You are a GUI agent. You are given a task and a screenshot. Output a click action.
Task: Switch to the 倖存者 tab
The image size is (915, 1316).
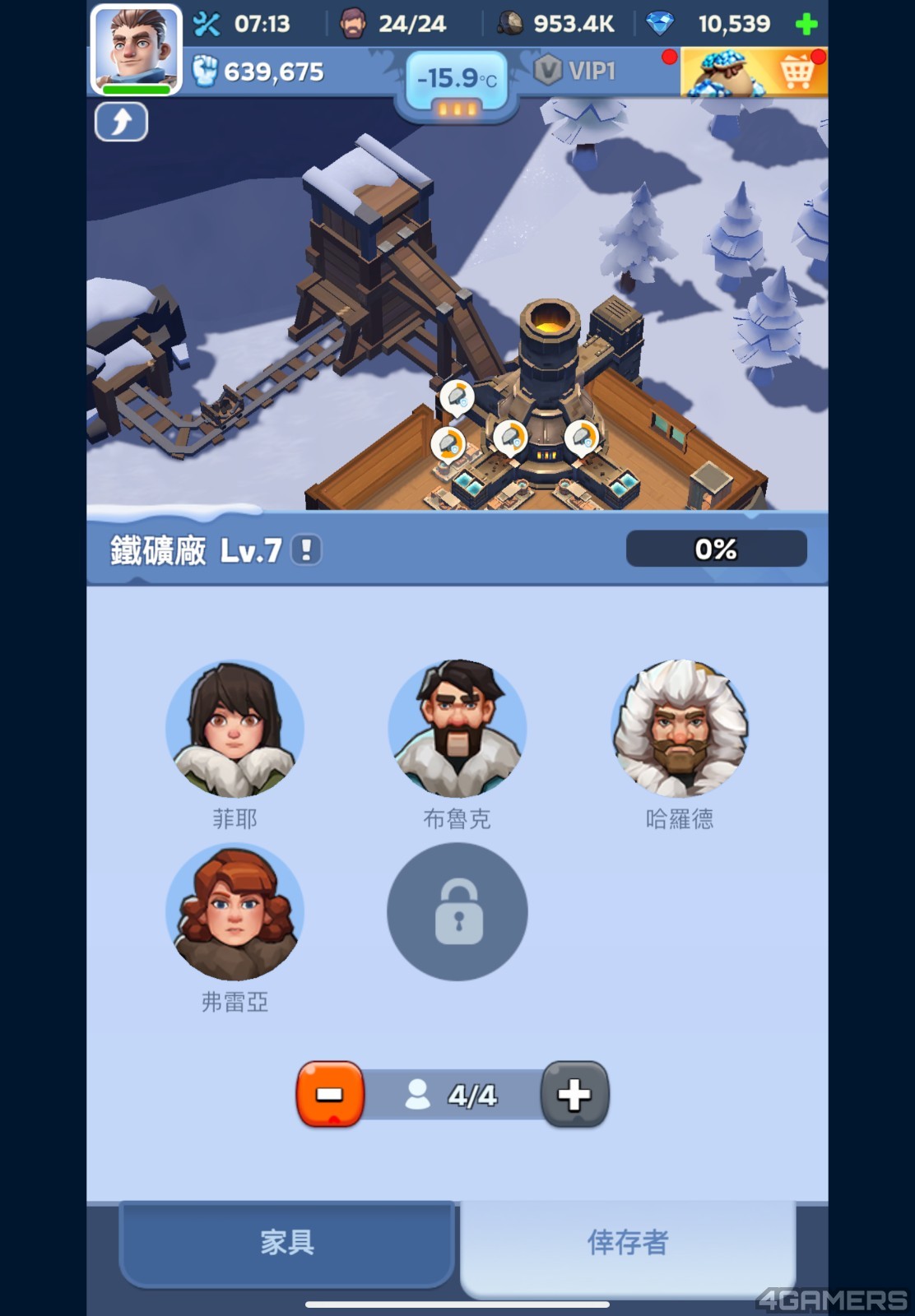[628, 1242]
